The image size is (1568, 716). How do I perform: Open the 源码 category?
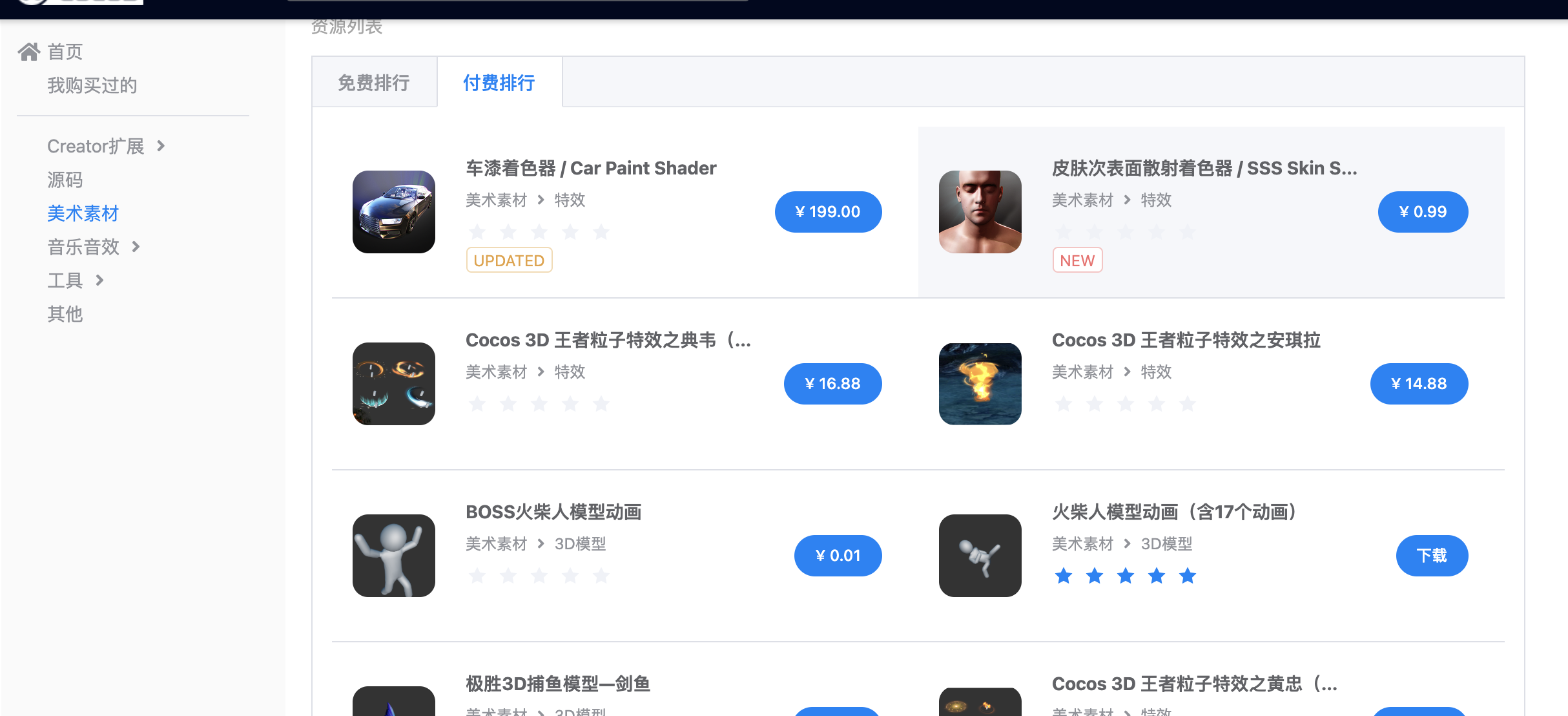(x=65, y=180)
